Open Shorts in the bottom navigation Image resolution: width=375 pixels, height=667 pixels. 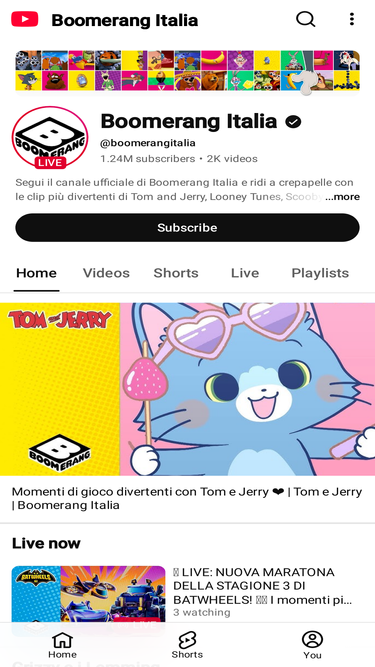[x=187, y=645]
